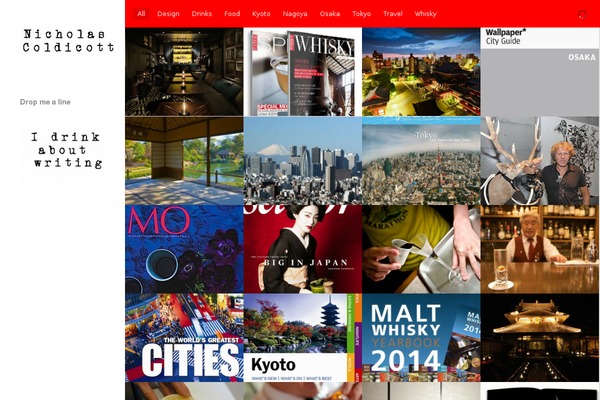600x400 pixels.
Task: Show Food articles
Action: [x=232, y=14]
